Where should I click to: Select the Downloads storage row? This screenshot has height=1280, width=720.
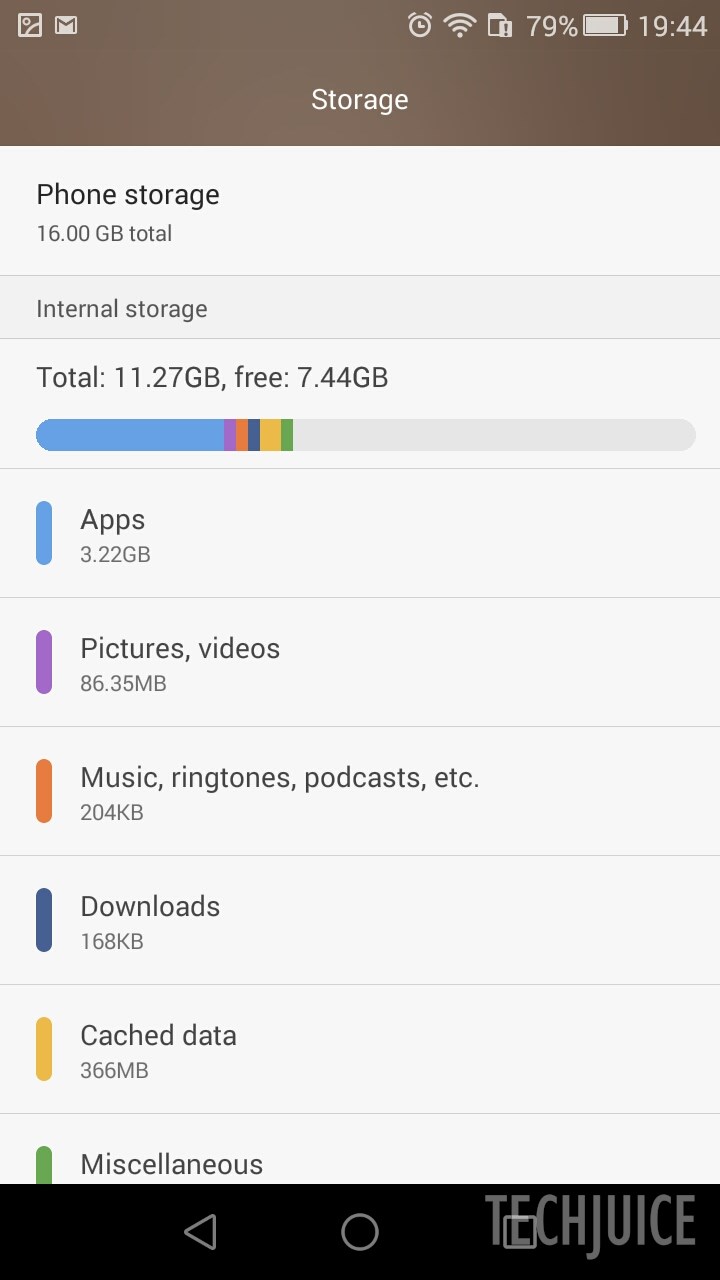click(x=360, y=921)
